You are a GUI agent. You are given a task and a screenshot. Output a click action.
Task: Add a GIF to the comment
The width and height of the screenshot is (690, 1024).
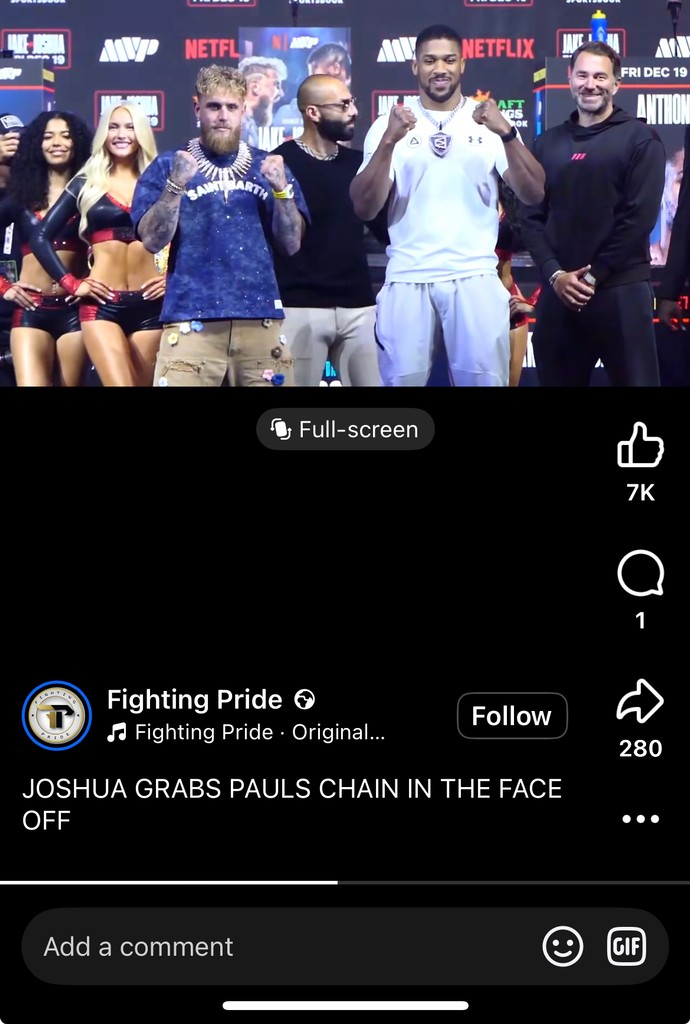(x=627, y=946)
